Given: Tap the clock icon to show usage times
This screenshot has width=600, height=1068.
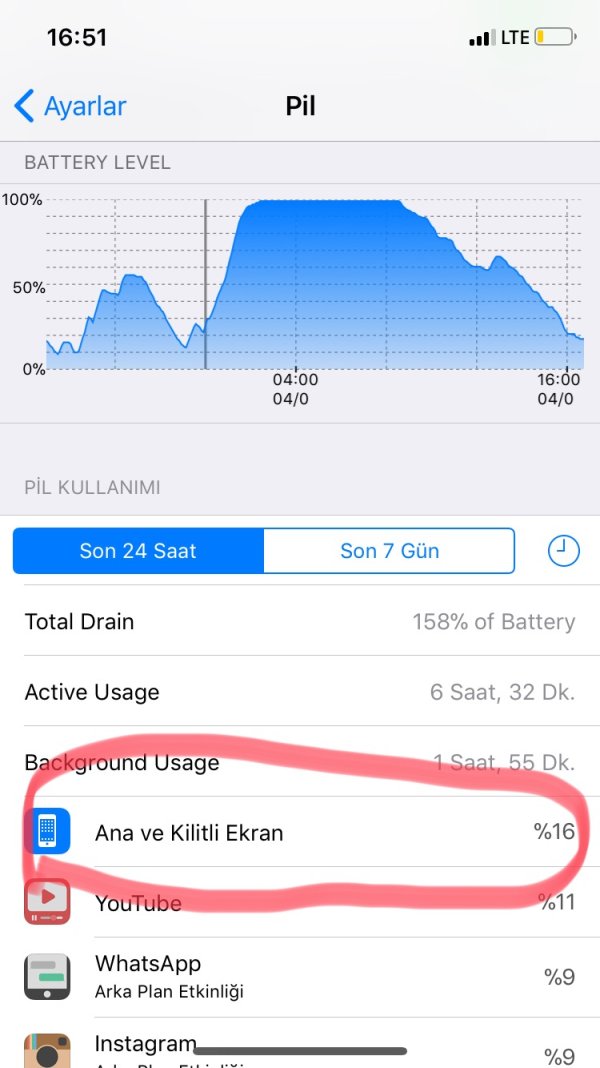Looking at the screenshot, I should (564, 550).
